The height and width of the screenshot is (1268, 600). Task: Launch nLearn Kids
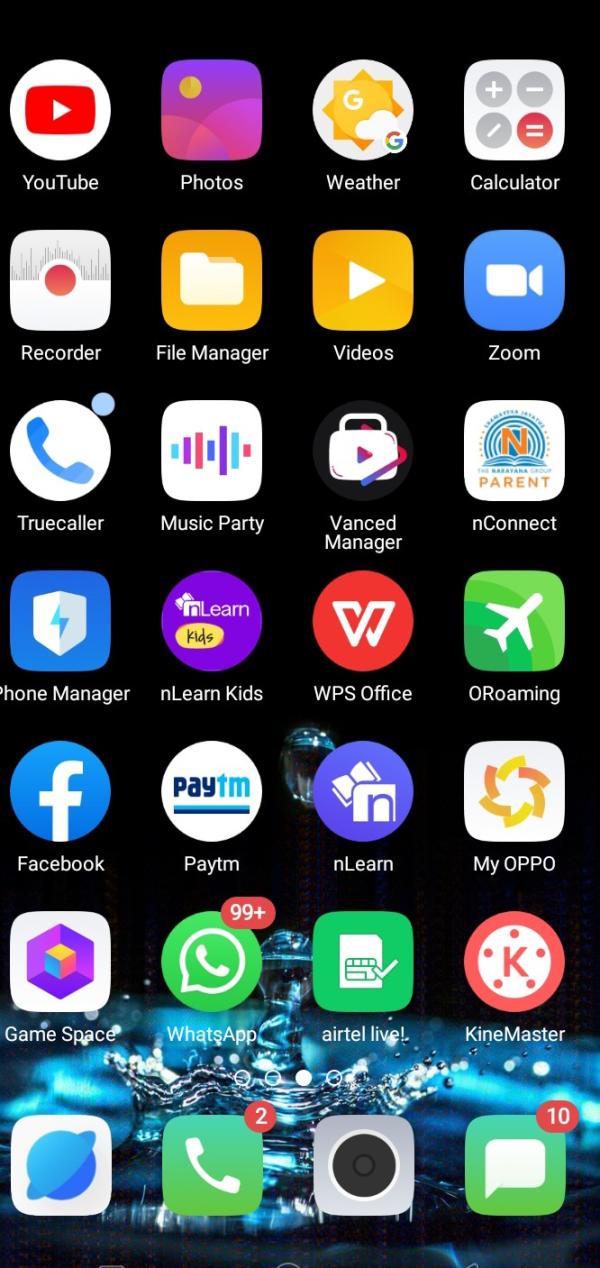(212, 621)
